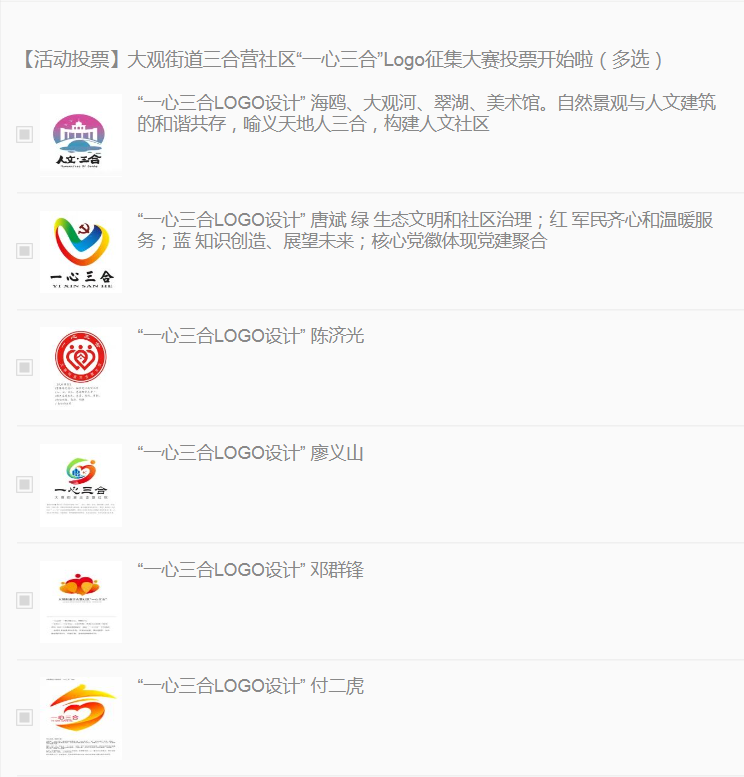Vote for 廖义山's design via its checkbox

25,484
